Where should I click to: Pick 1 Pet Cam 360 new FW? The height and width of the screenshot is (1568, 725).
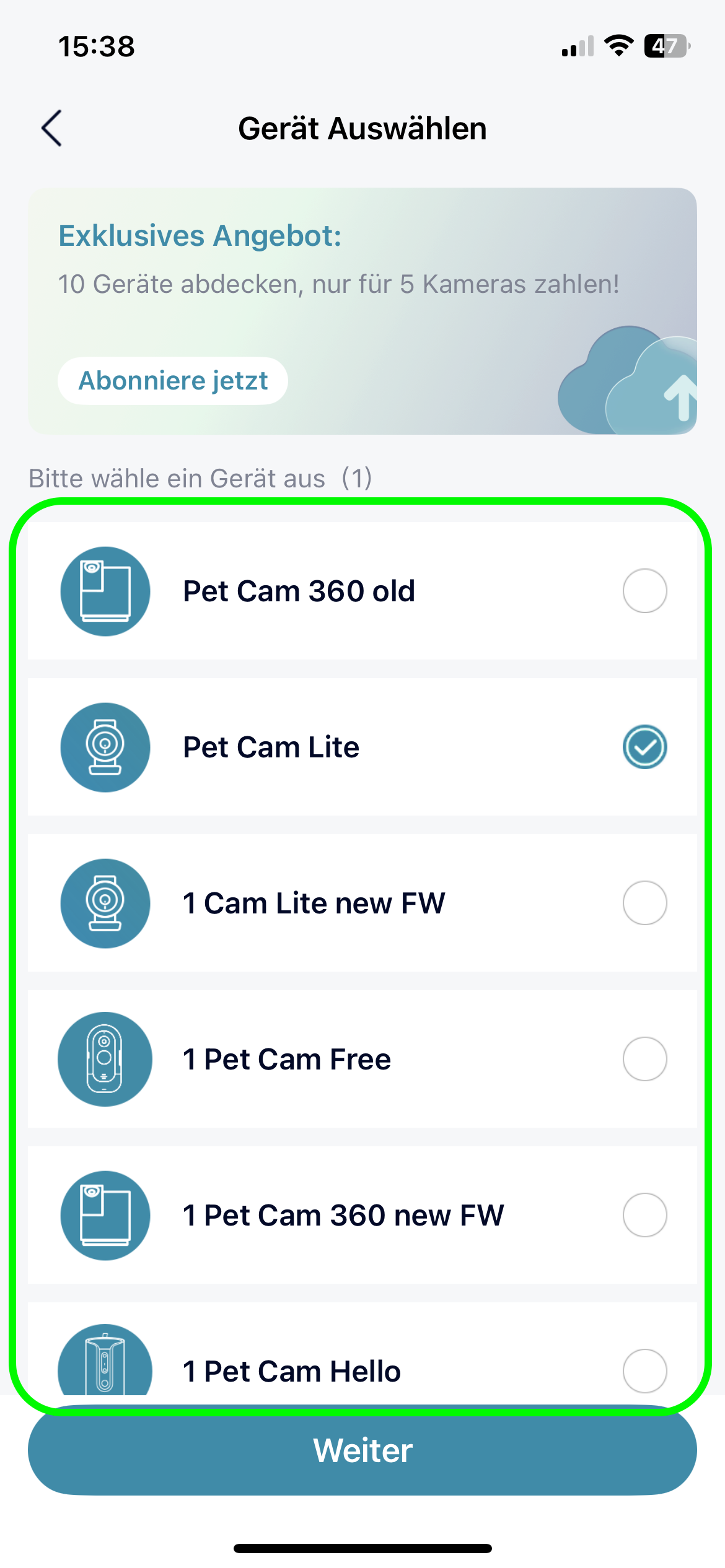coord(644,1215)
